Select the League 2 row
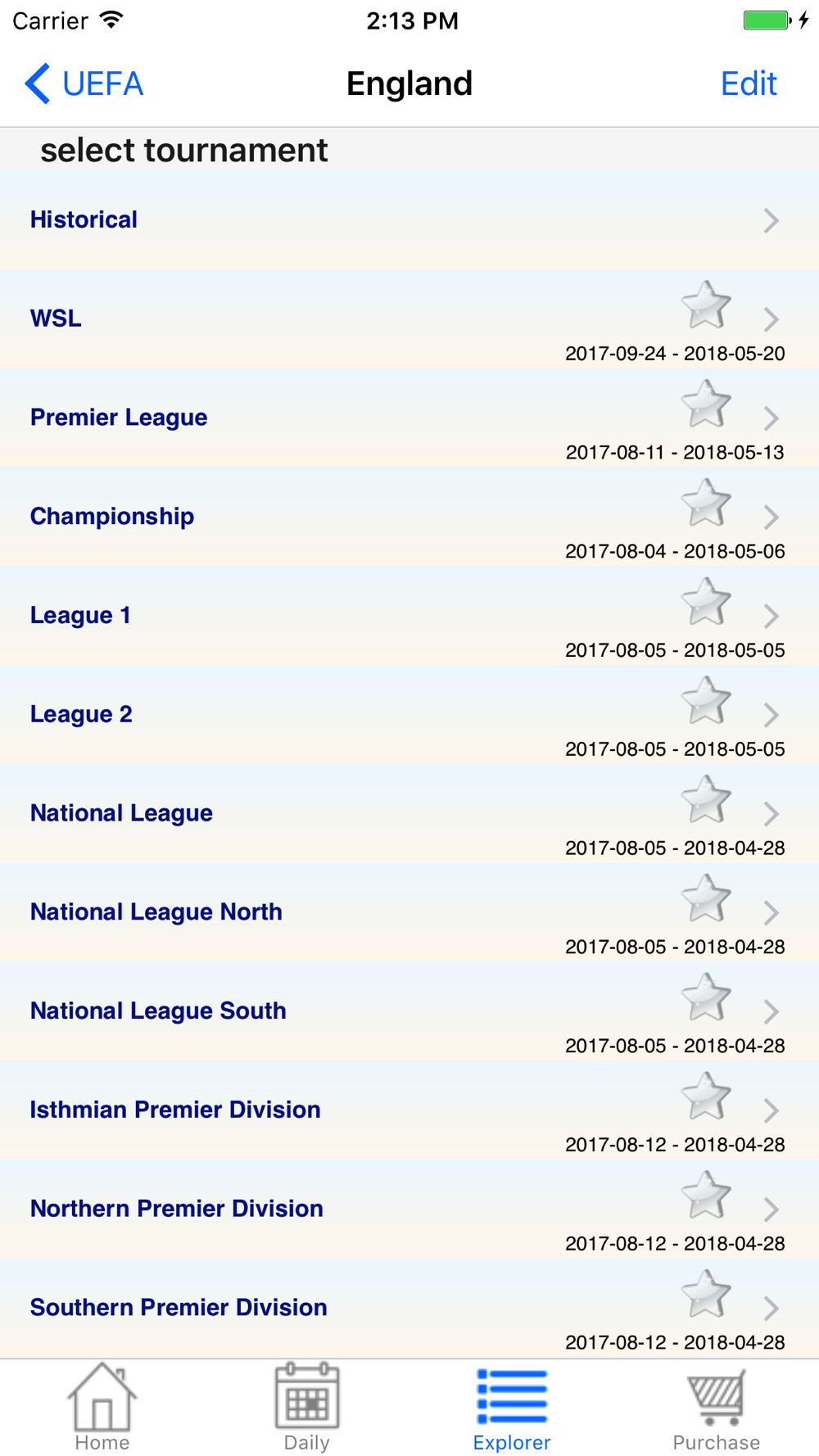819x1456 pixels. click(x=409, y=715)
